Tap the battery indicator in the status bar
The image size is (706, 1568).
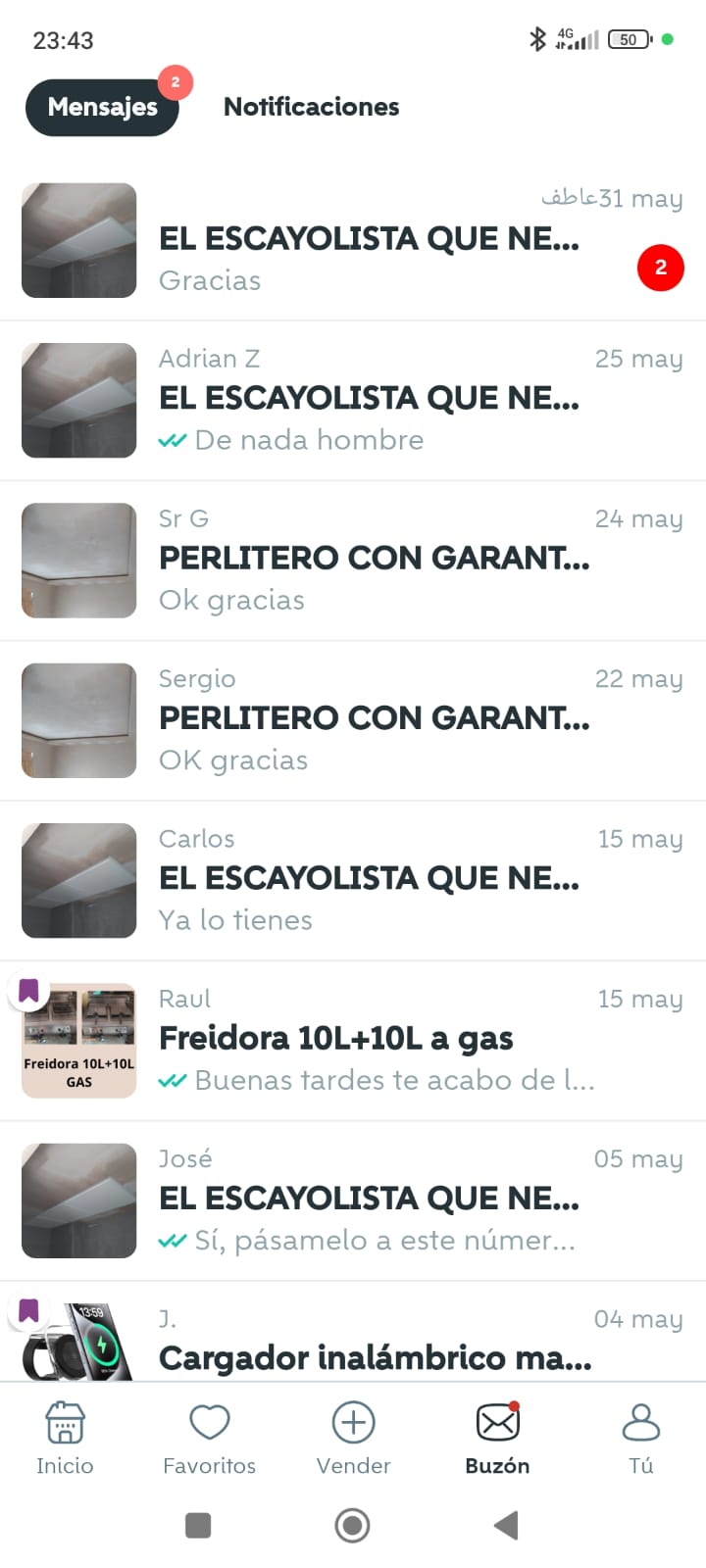point(628,39)
